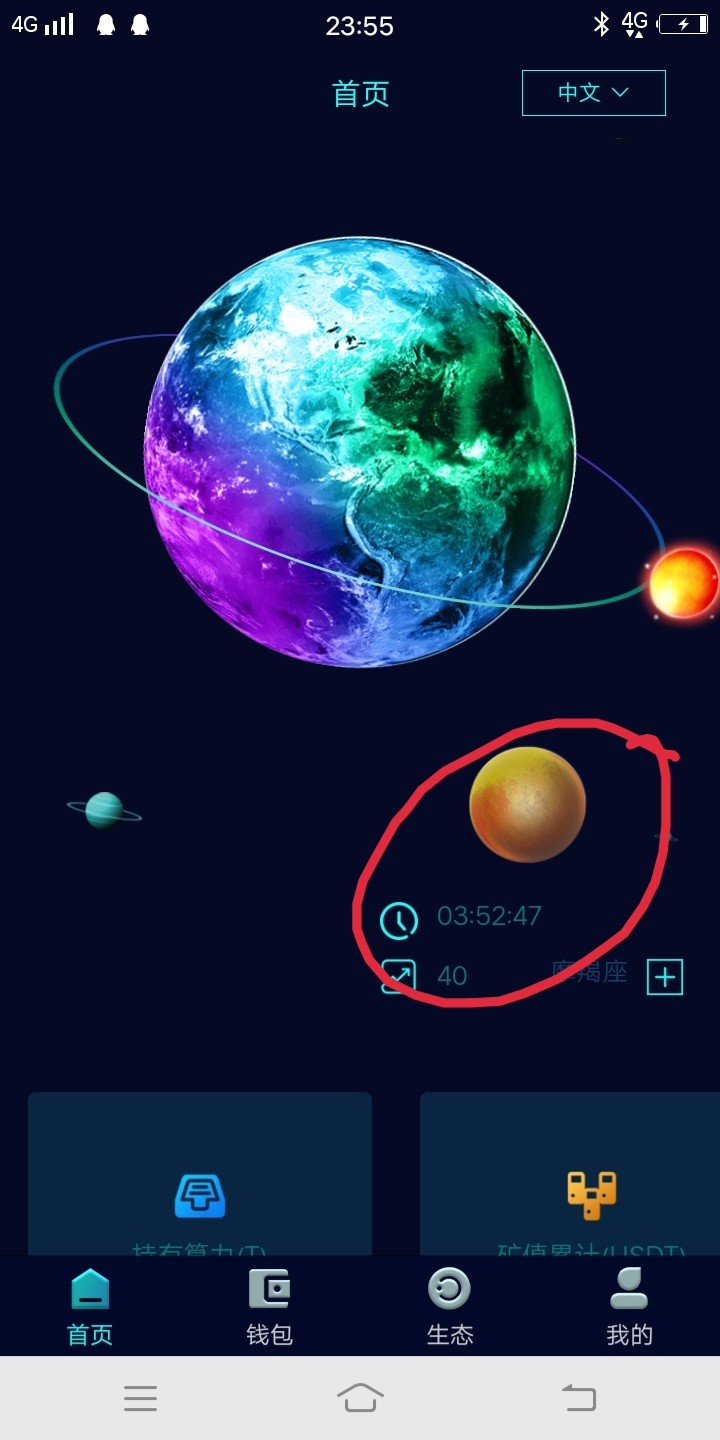Open the 中文 language dropdown
Image resolution: width=720 pixels, height=1440 pixels.
tap(593, 93)
